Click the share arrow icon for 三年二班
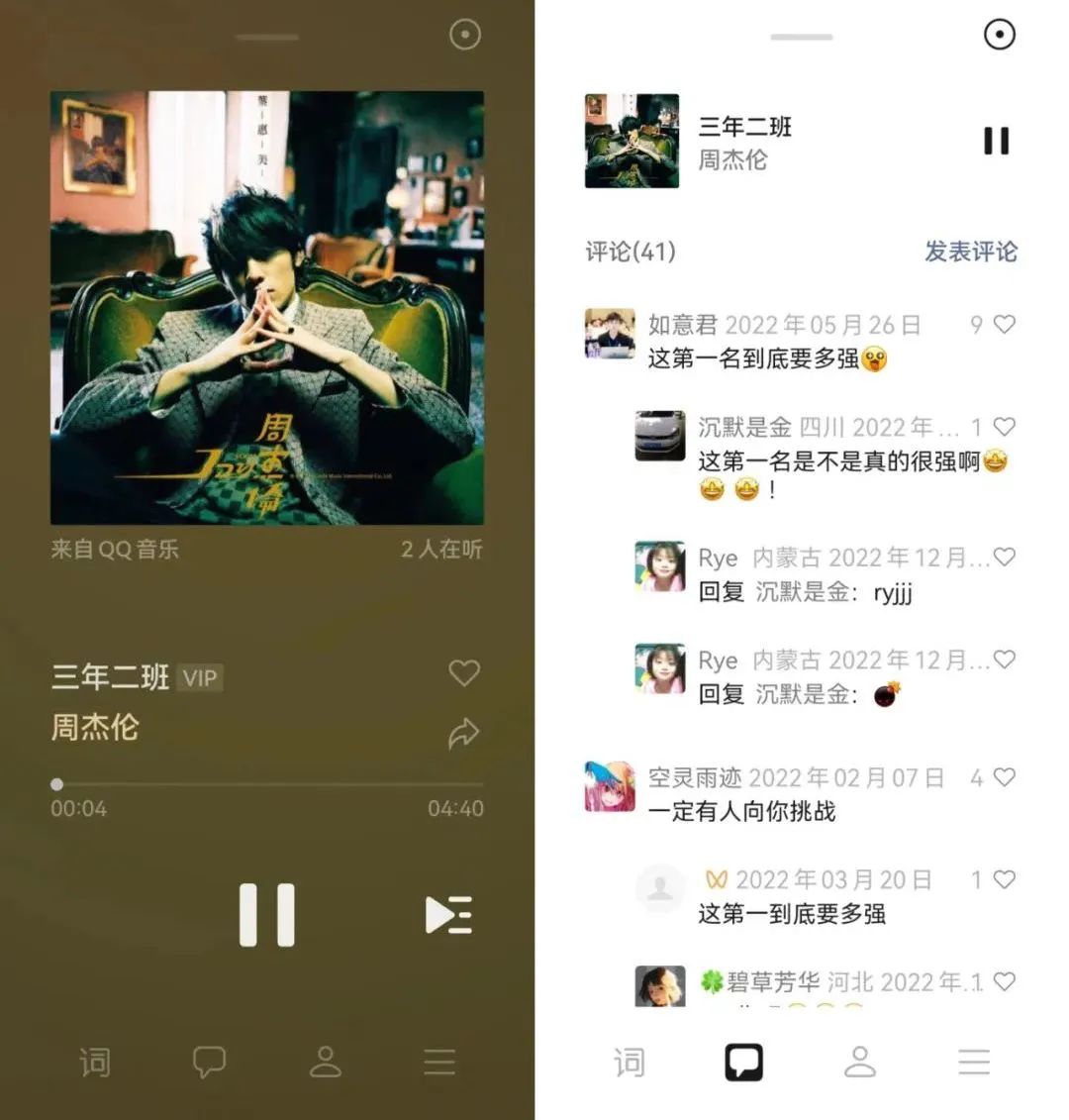 click(x=463, y=733)
